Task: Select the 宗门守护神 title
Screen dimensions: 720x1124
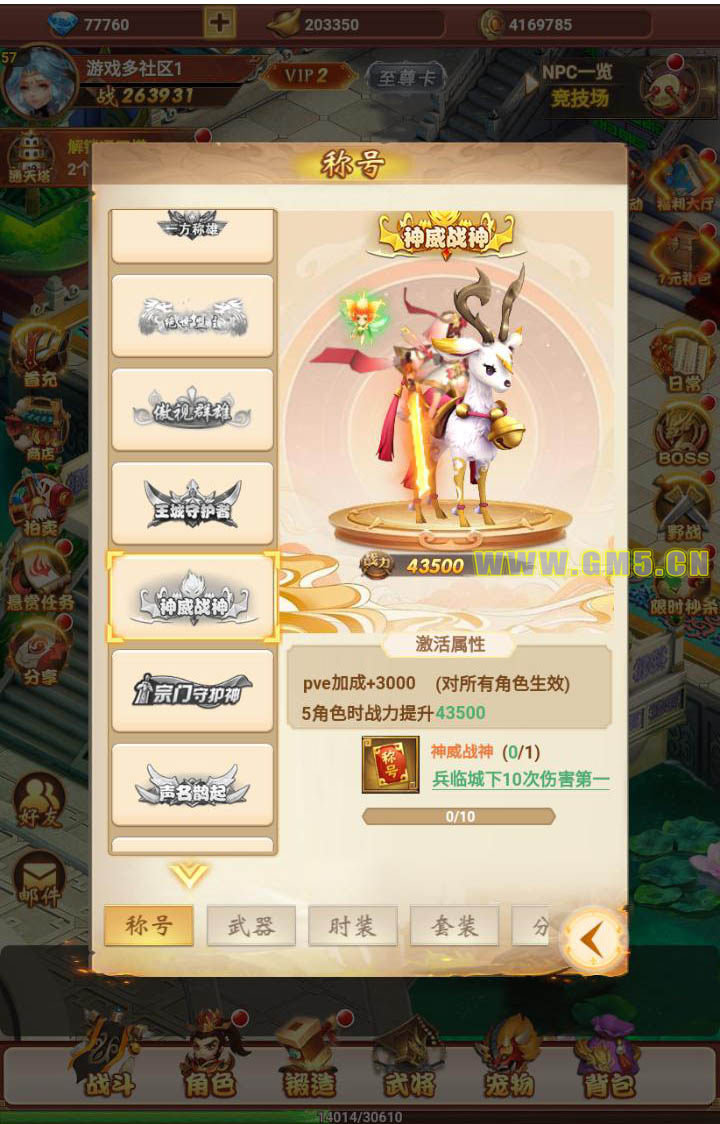Action: click(x=192, y=691)
